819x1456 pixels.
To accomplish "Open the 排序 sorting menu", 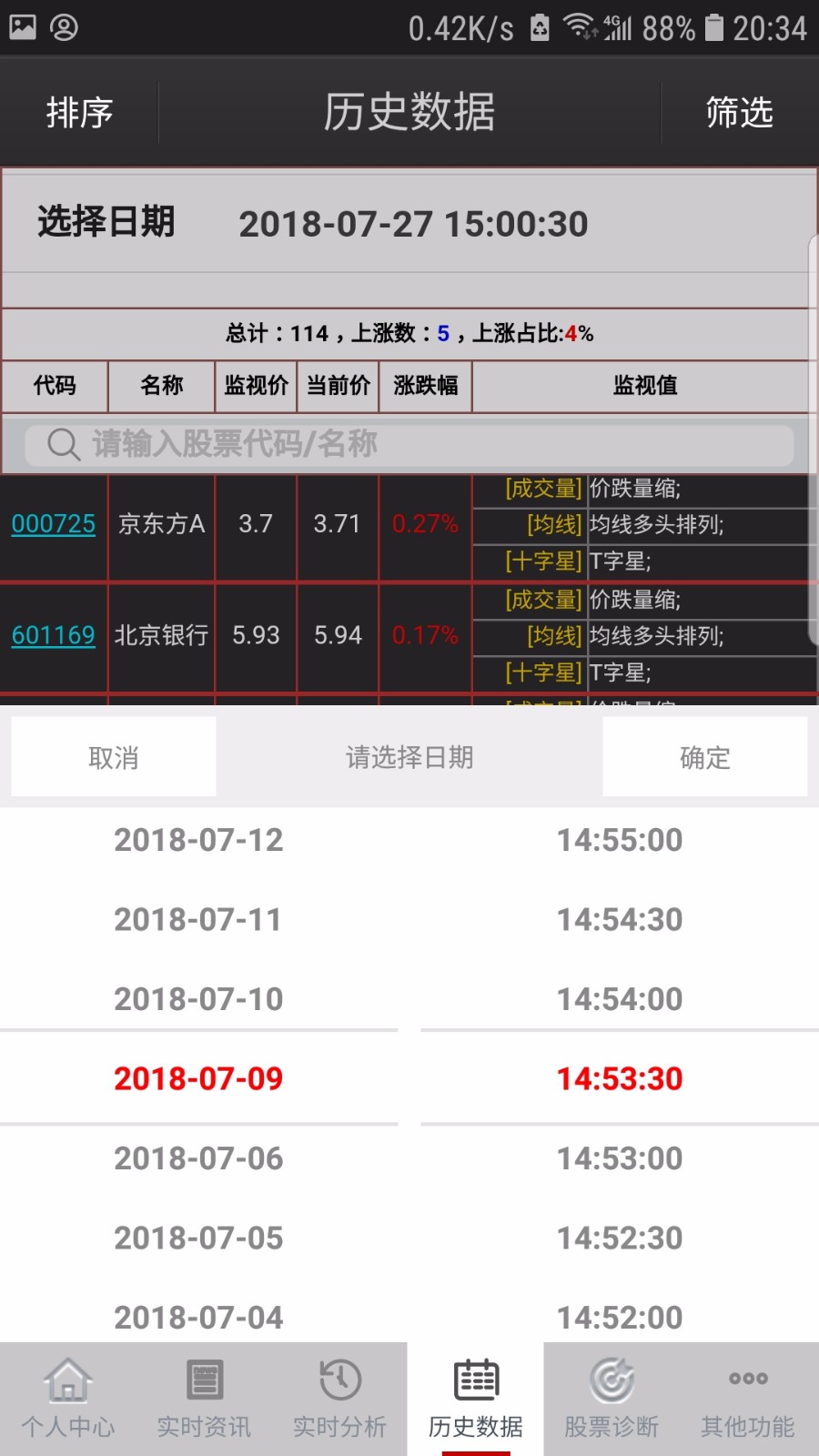I will pyautogui.click(x=79, y=112).
